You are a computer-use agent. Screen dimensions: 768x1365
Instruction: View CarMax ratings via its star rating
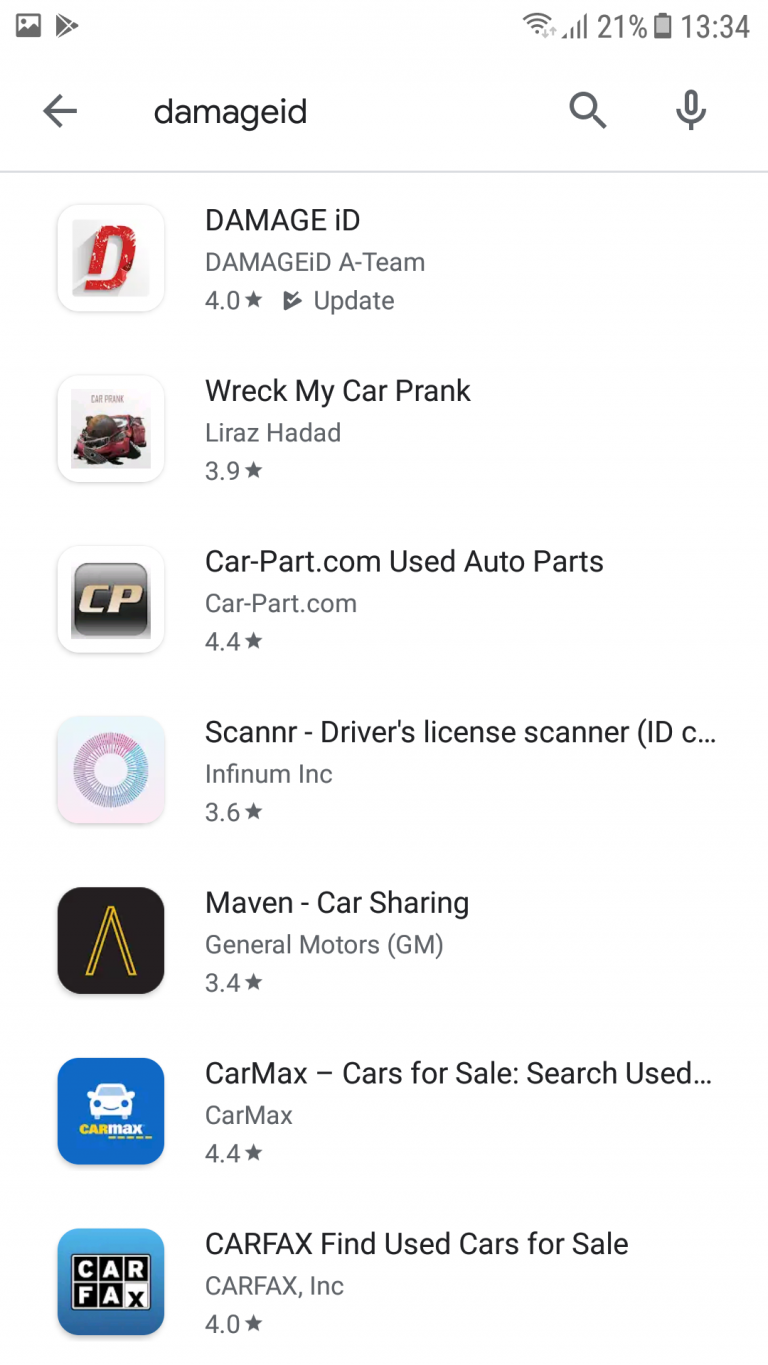232,1153
